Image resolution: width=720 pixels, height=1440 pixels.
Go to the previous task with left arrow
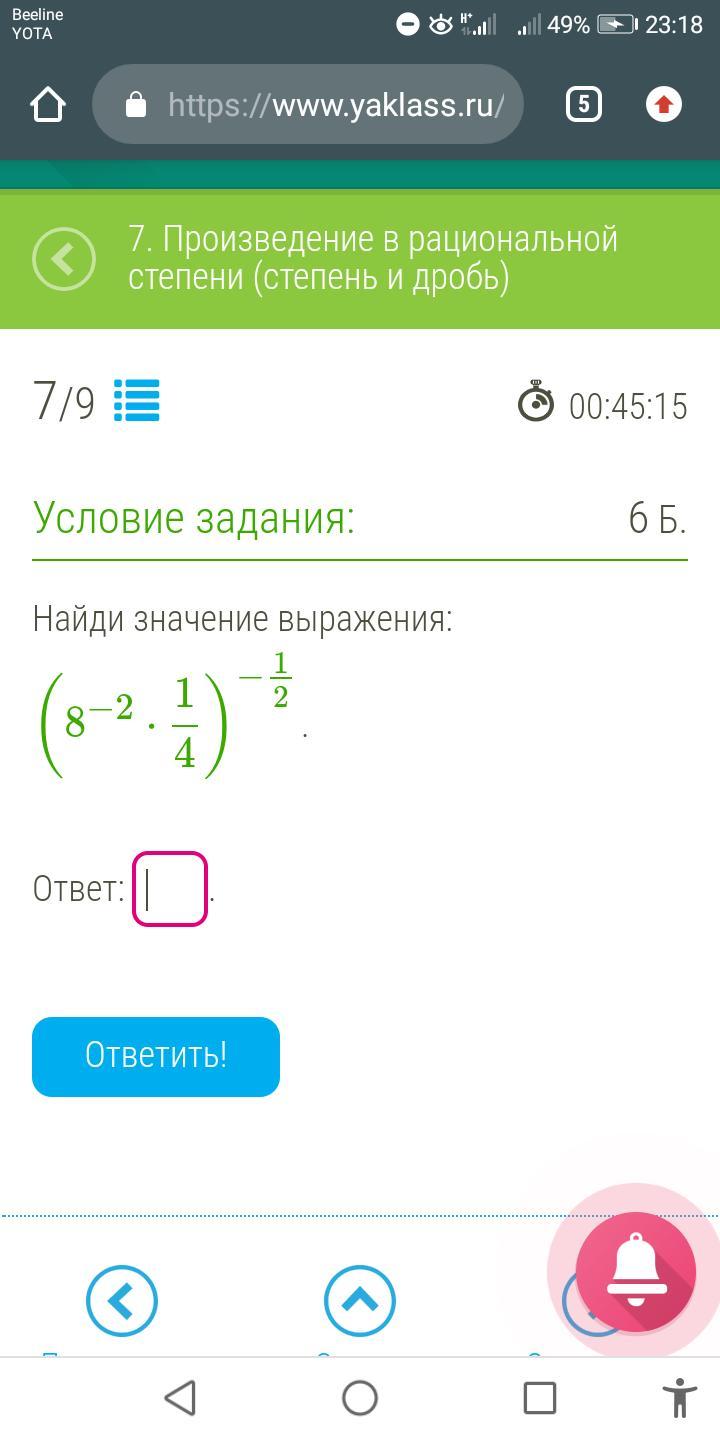122,1301
